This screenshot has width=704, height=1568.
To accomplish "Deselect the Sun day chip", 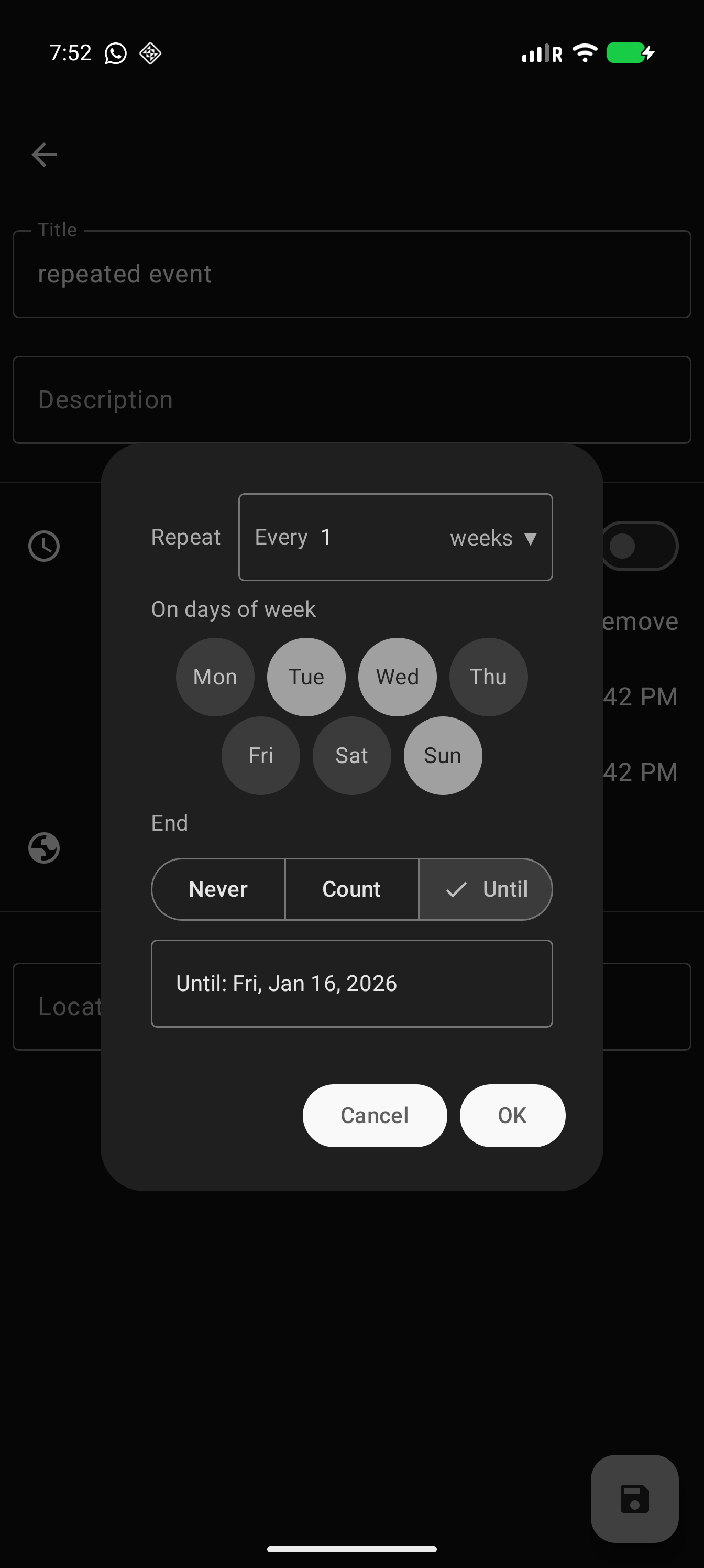I will (443, 755).
